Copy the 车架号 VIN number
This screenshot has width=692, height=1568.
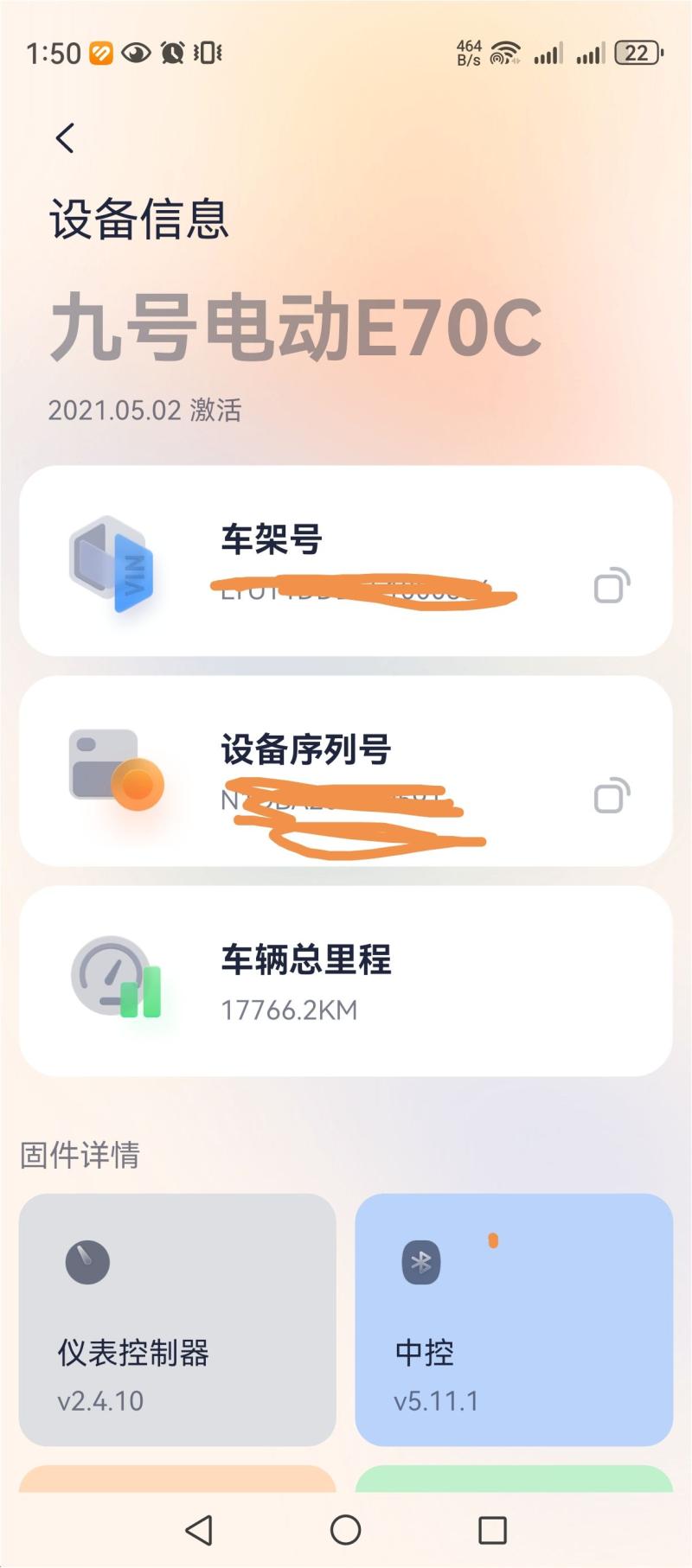coord(612,585)
